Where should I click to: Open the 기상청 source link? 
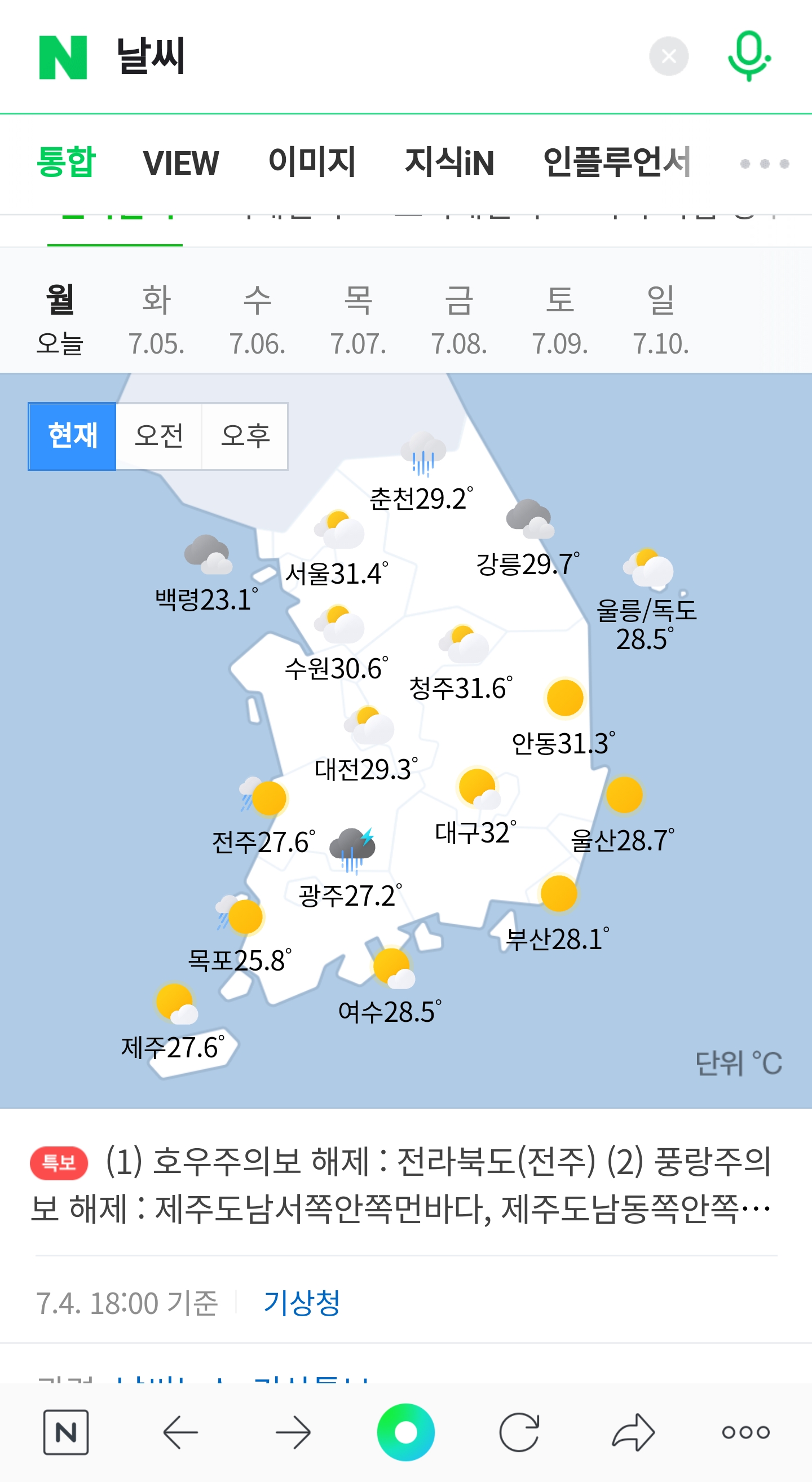[x=301, y=1303]
